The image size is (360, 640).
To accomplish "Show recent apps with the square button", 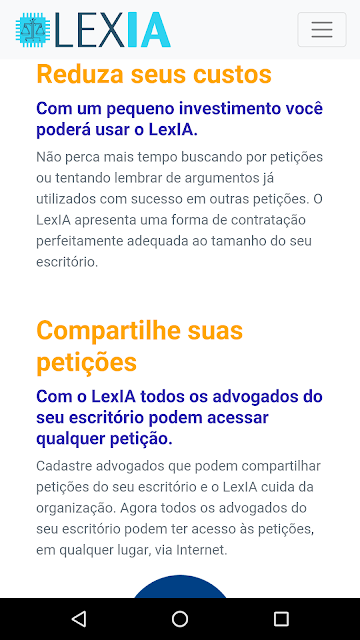I will click(x=281, y=619).
